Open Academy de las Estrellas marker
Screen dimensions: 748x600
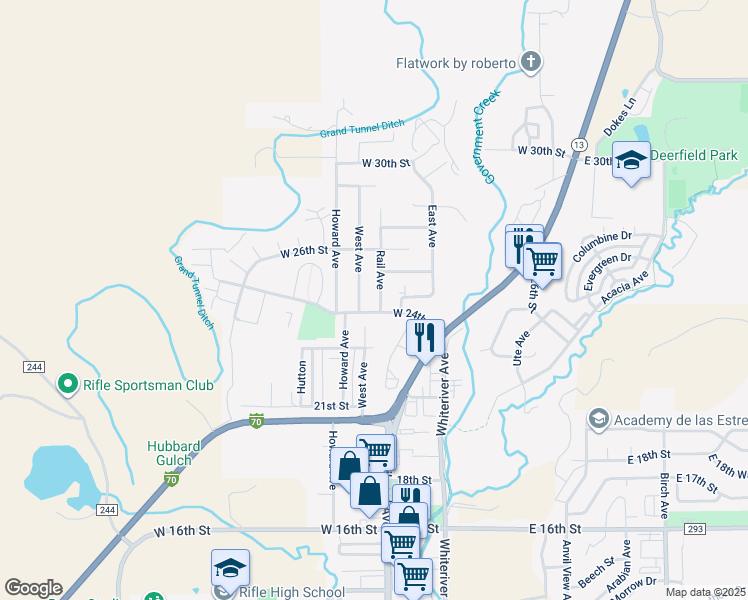click(599, 418)
